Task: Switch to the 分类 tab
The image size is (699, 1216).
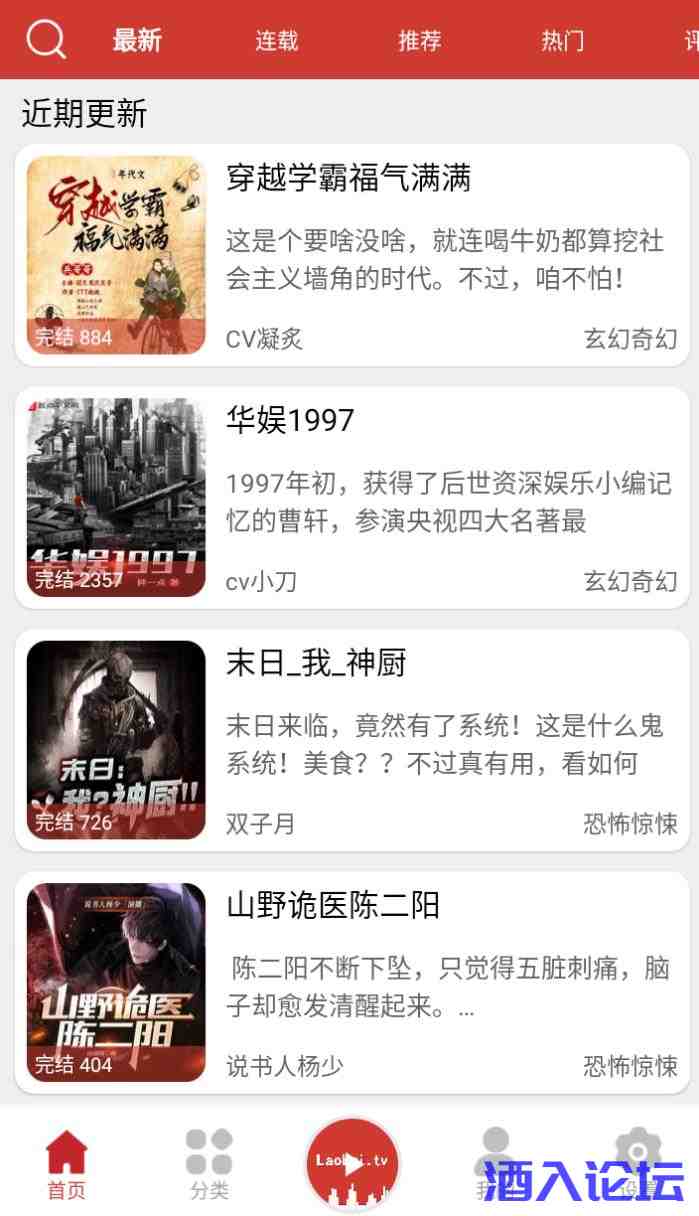Action: 209,1164
